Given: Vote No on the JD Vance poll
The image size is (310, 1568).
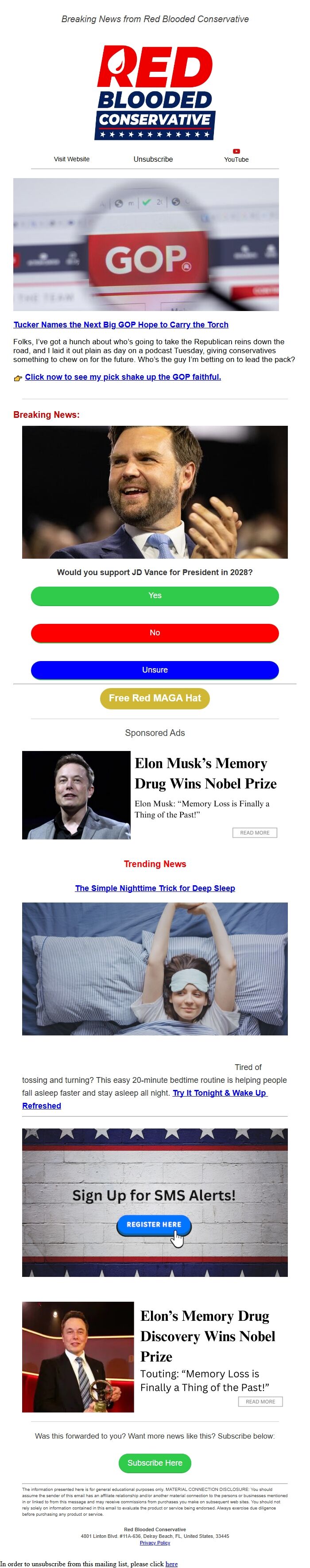Looking at the screenshot, I should click(155, 632).
